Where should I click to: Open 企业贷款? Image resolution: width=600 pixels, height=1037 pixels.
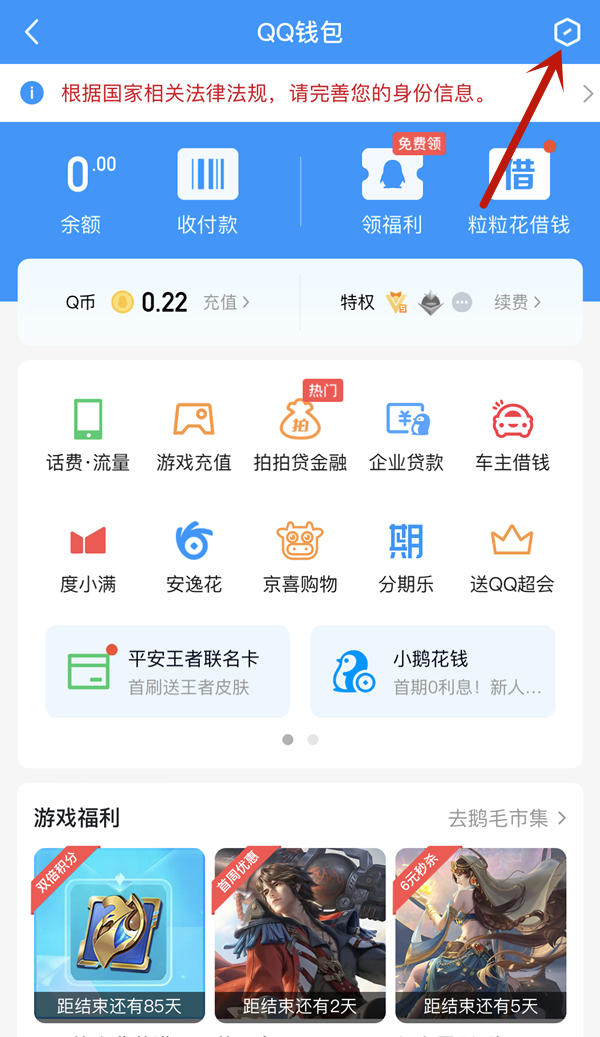pyautogui.click(x=406, y=435)
